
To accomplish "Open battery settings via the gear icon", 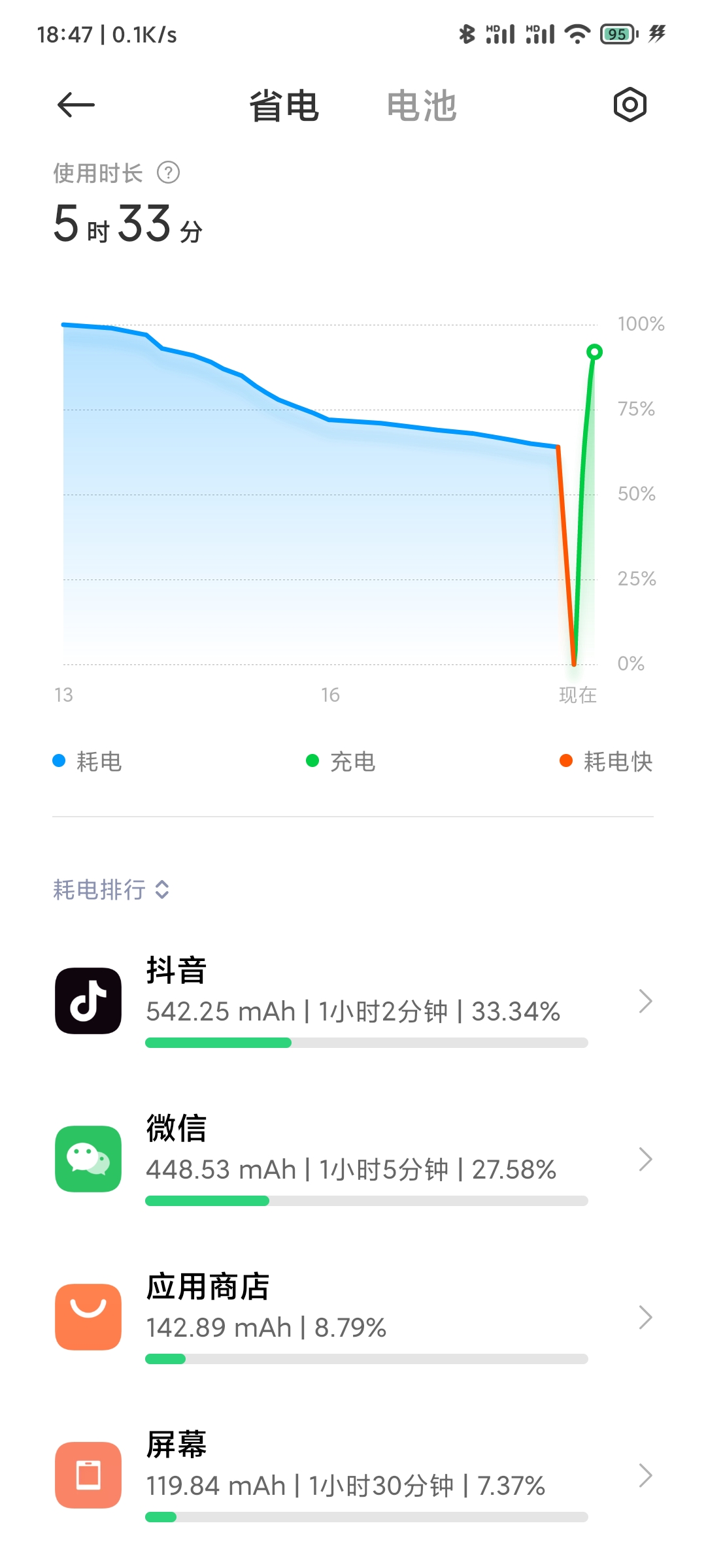I will click(x=630, y=105).
